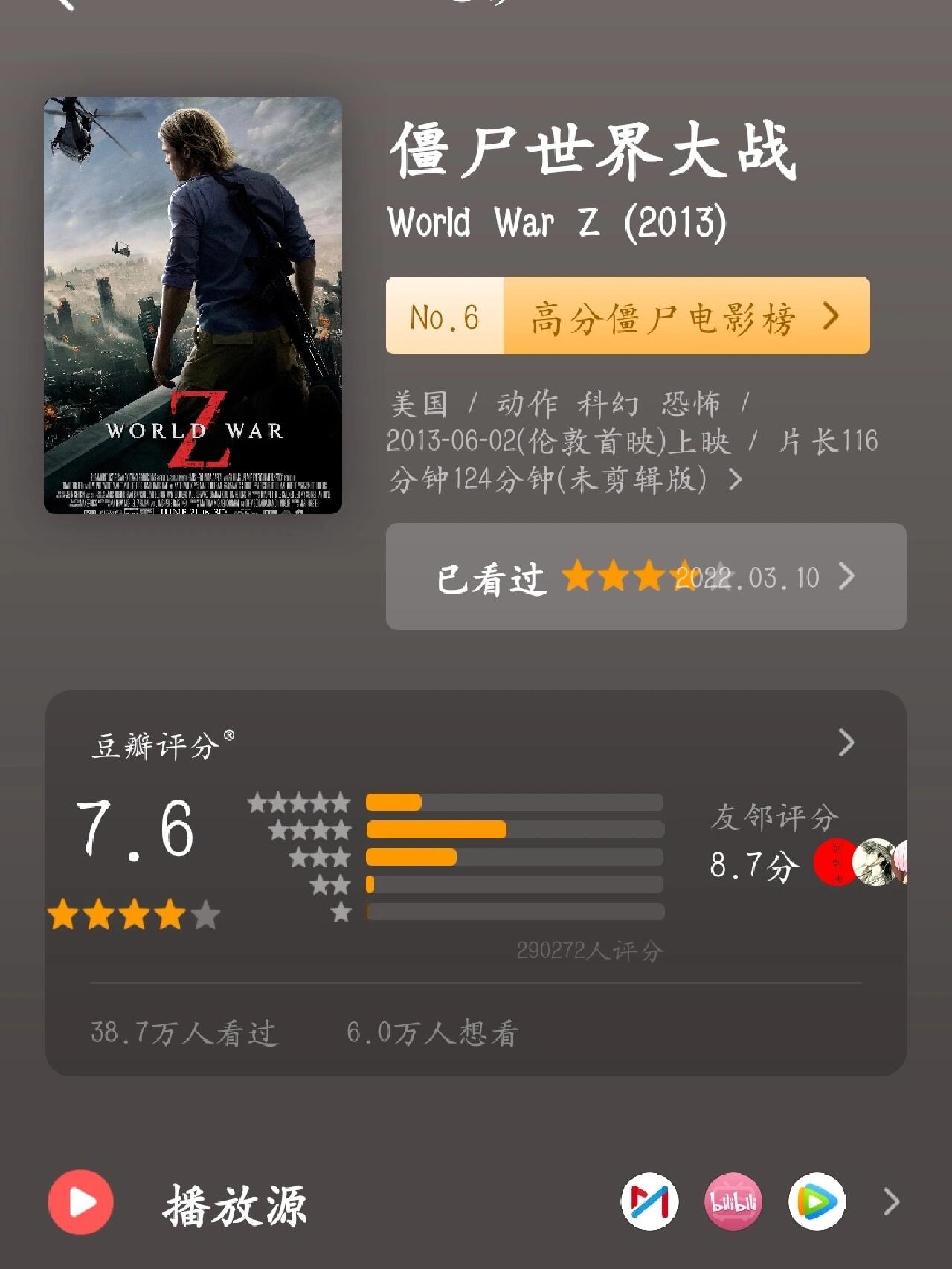Expand the film info details chevron
The width and height of the screenshot is (952, 1269).
pos(735,479)
